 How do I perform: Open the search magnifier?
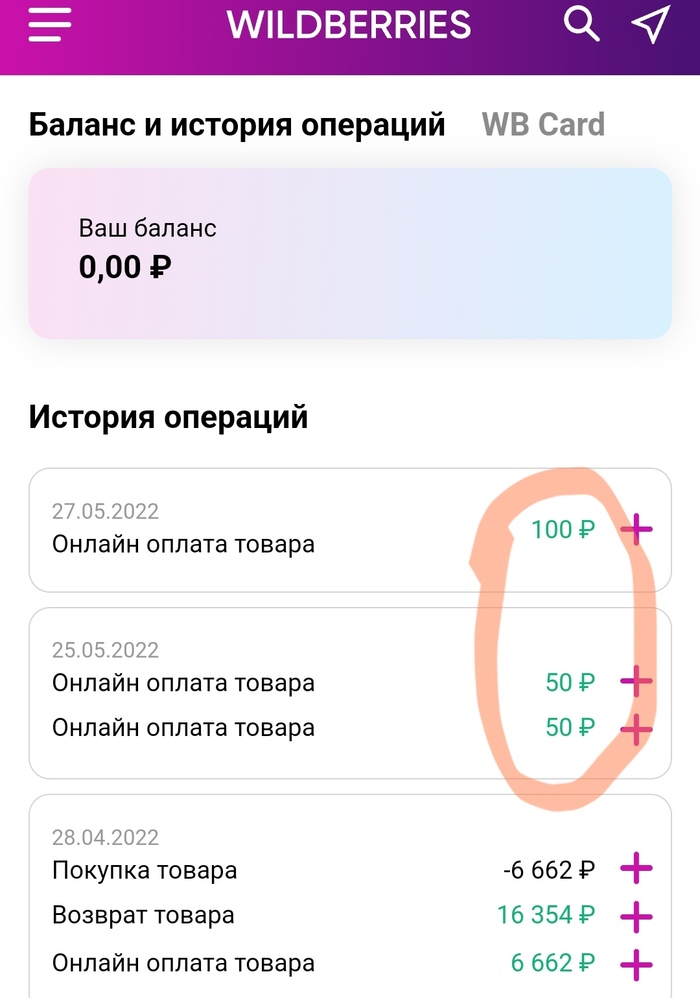(x=581, y=24)
